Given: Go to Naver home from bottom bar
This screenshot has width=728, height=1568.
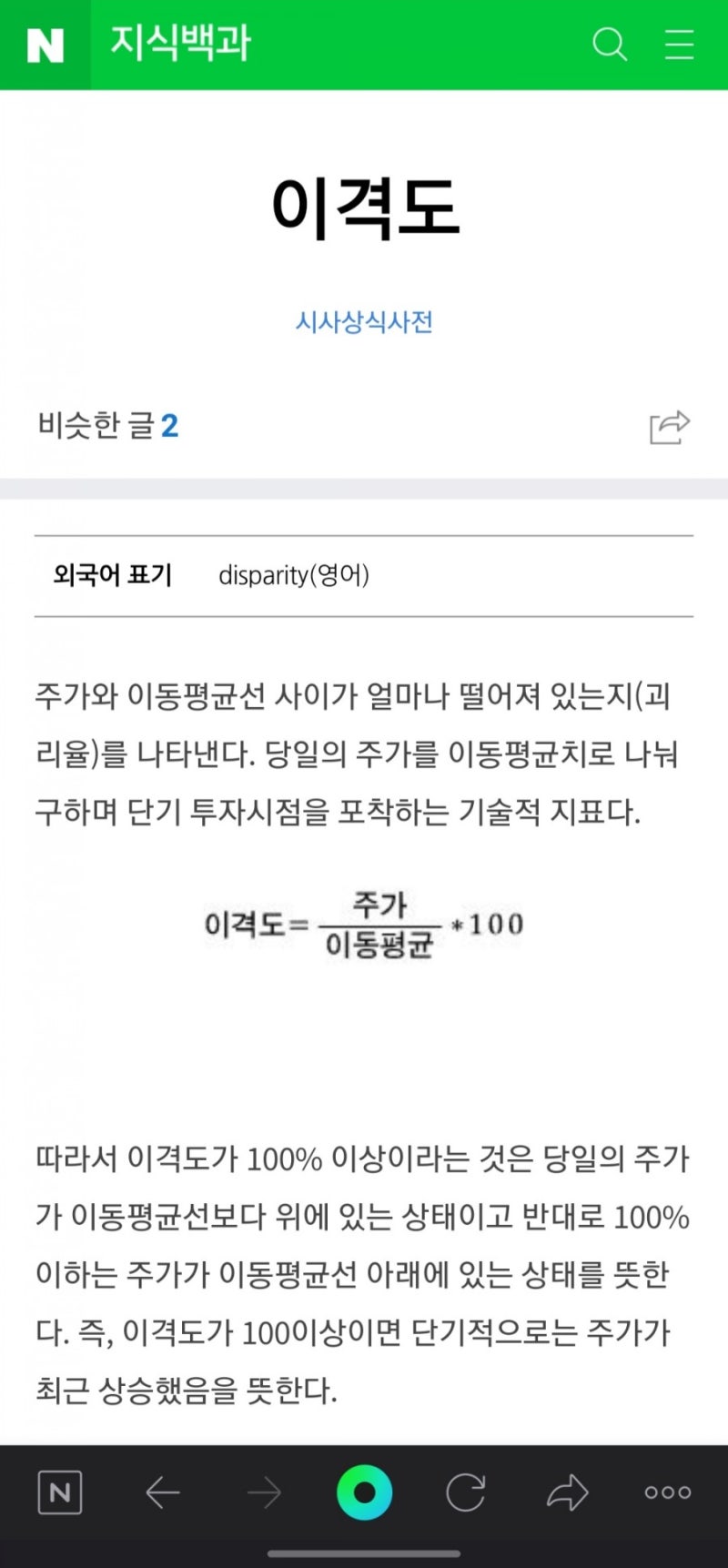Looking at the screenshot, I should click(60, 1492).
